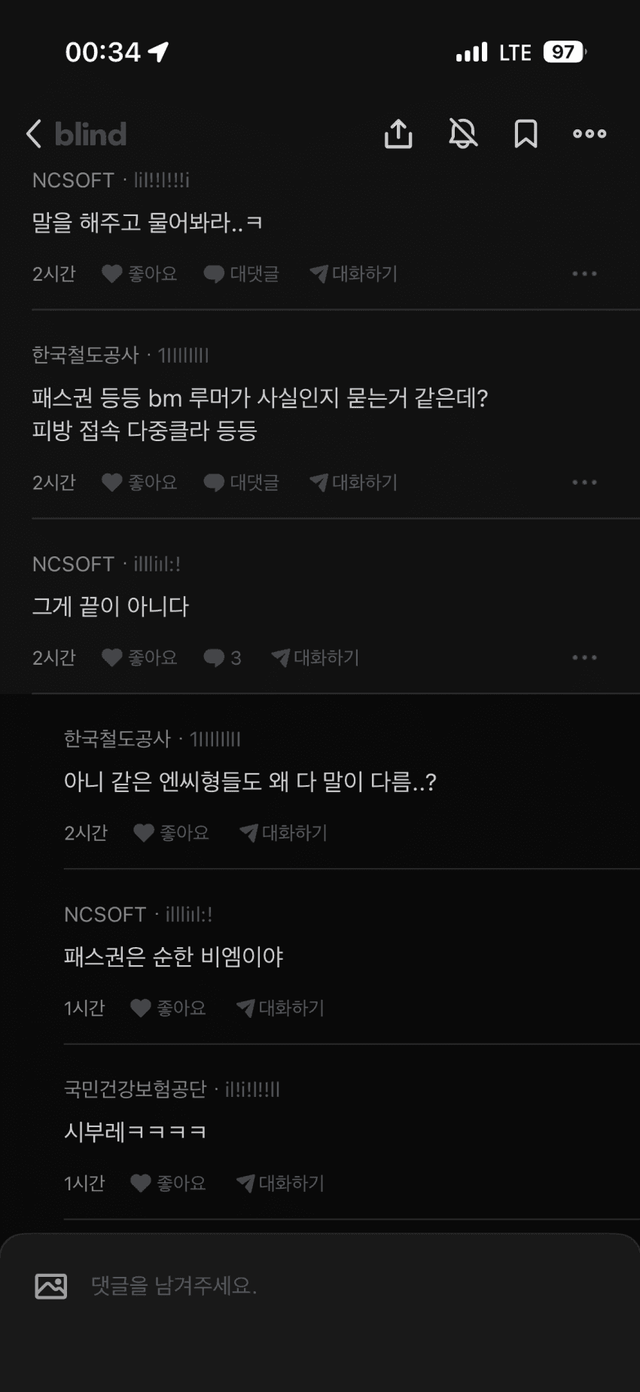
Task: Share this Blind post
Action: point(398,134)
